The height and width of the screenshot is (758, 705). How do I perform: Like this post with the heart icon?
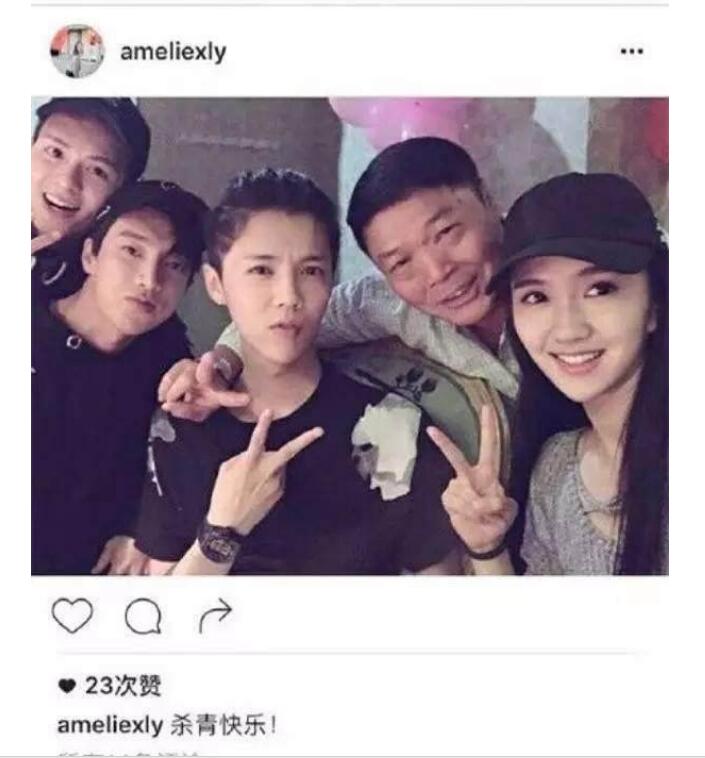click(71, 617)
